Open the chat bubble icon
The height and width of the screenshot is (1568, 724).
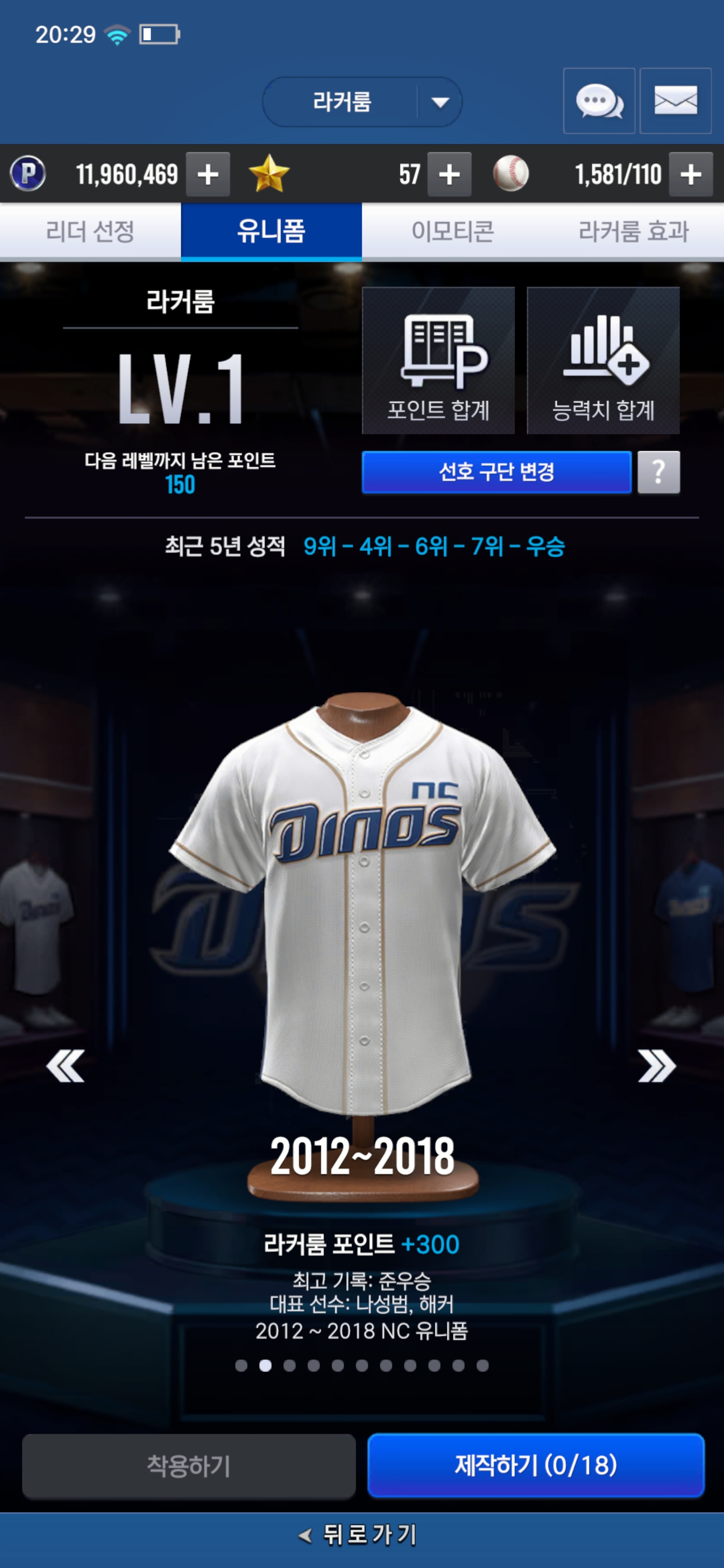(x=599, y=101)
